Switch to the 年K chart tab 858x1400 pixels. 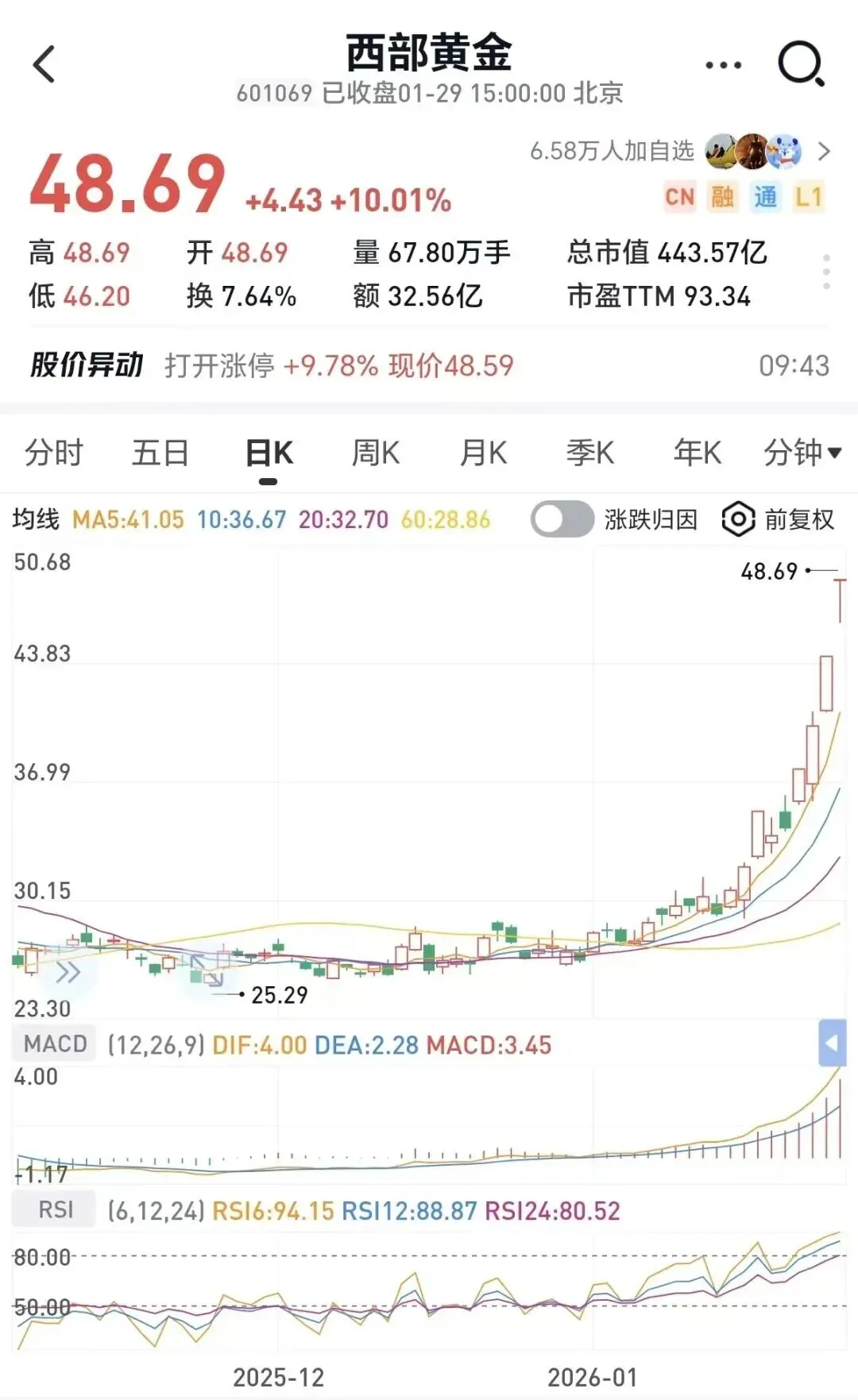pyautogui.click(x=697, y=453)
